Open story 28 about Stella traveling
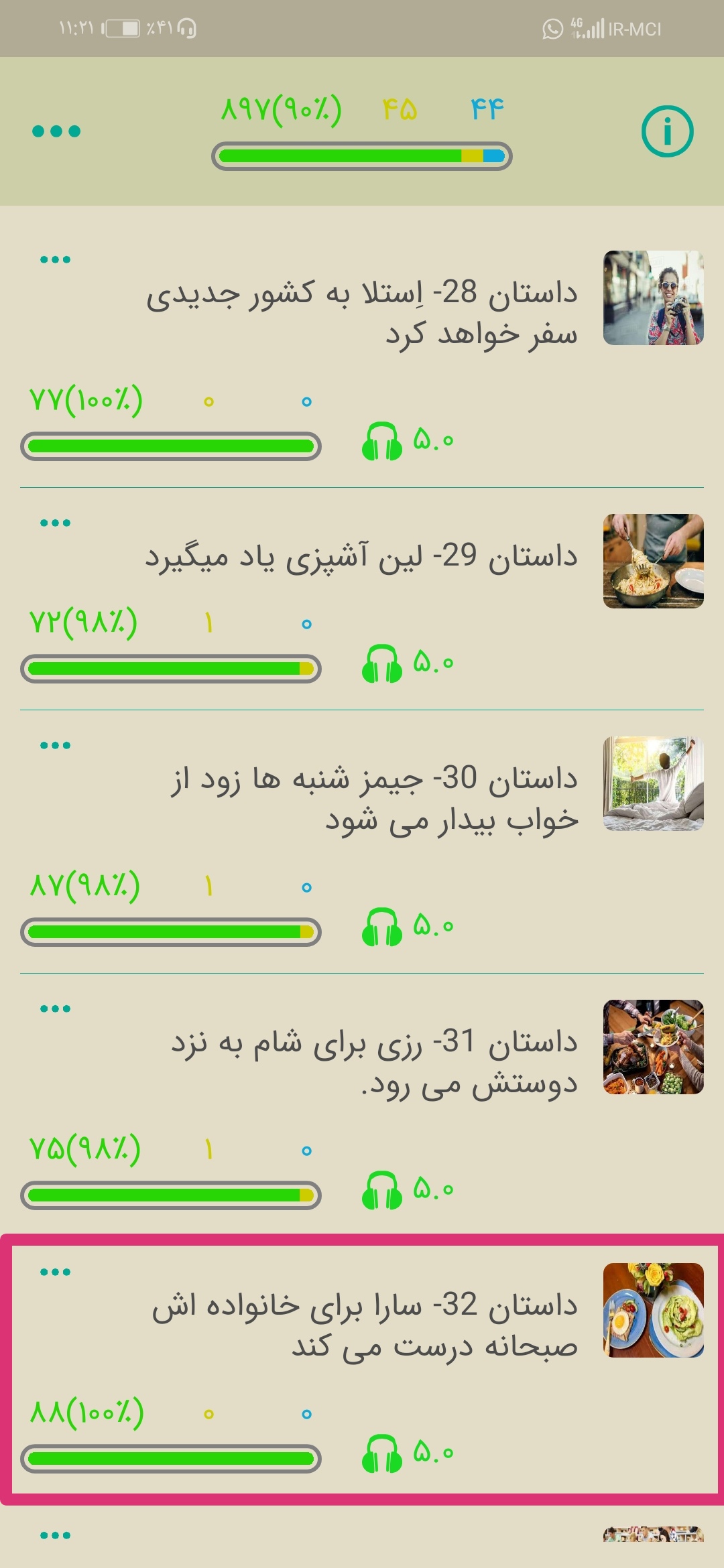 click(x=362, y=313)
